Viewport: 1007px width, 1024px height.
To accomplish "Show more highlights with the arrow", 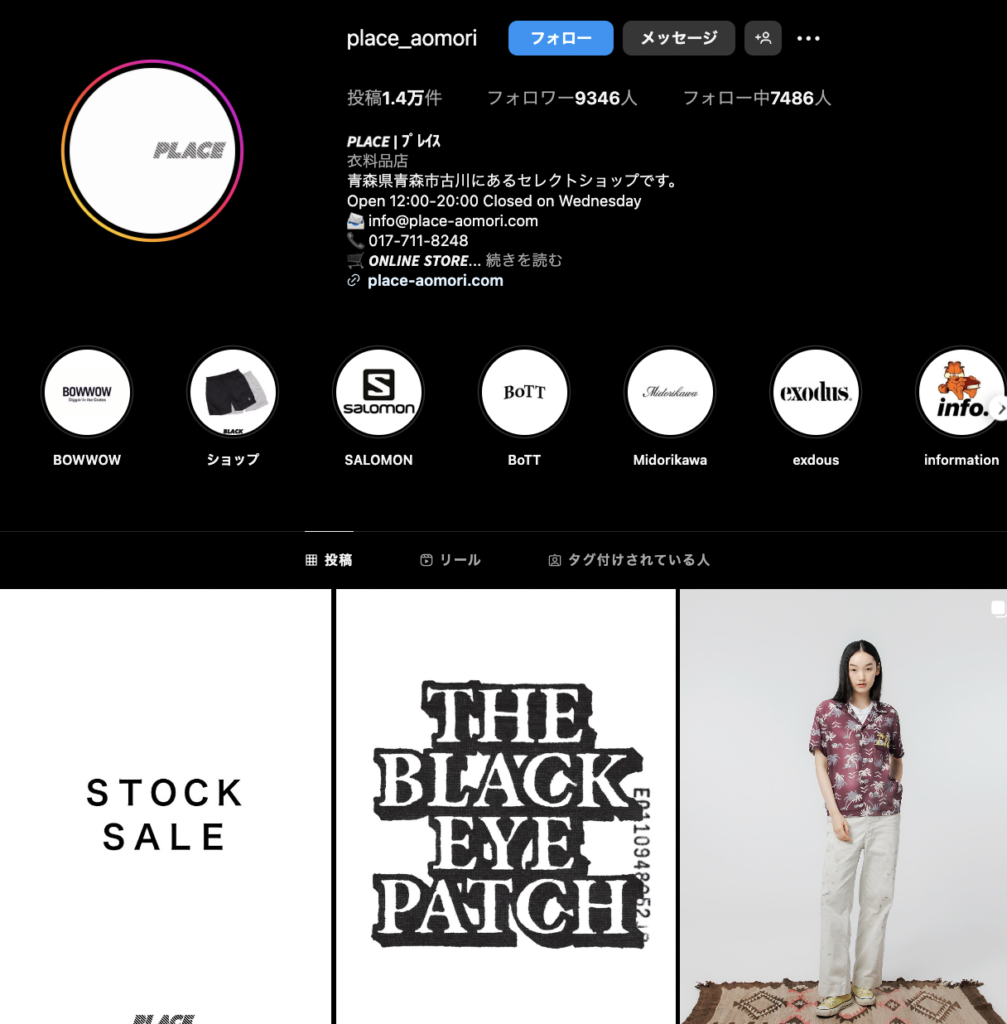I will click(997, 407).
